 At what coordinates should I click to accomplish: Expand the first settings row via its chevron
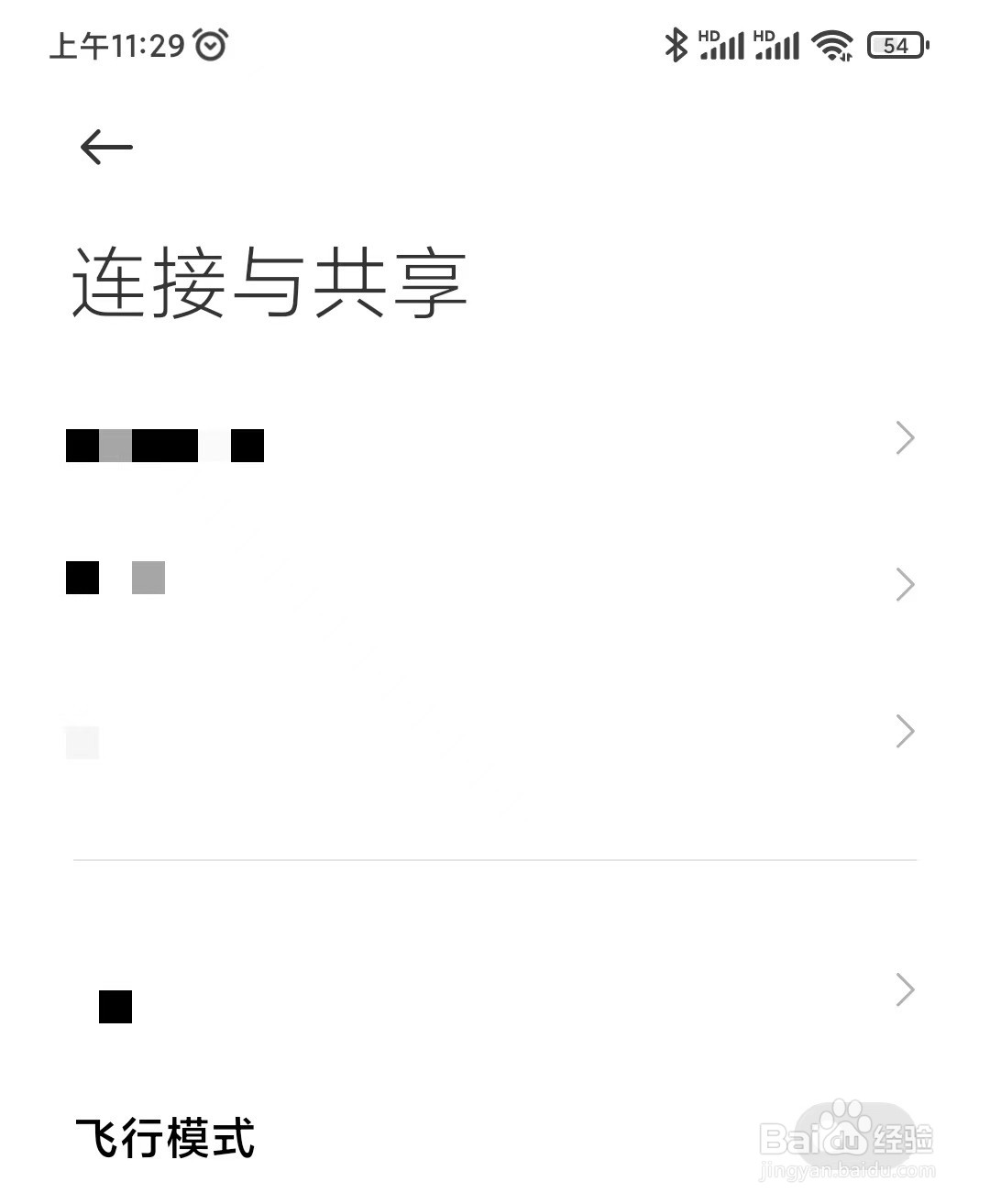click(x=904, y=437)
